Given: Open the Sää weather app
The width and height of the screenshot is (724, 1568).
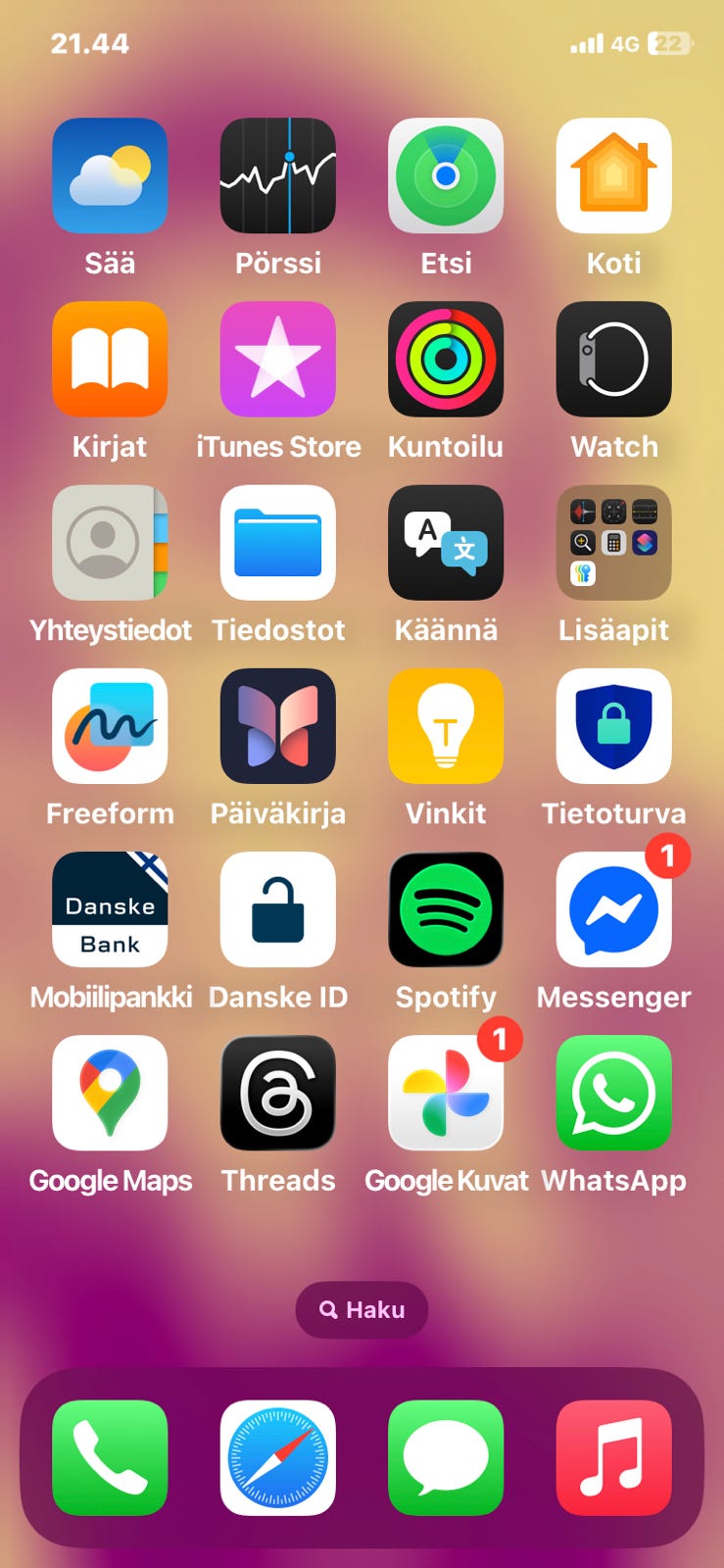Looking at the screenshot, I should point(110,175).
